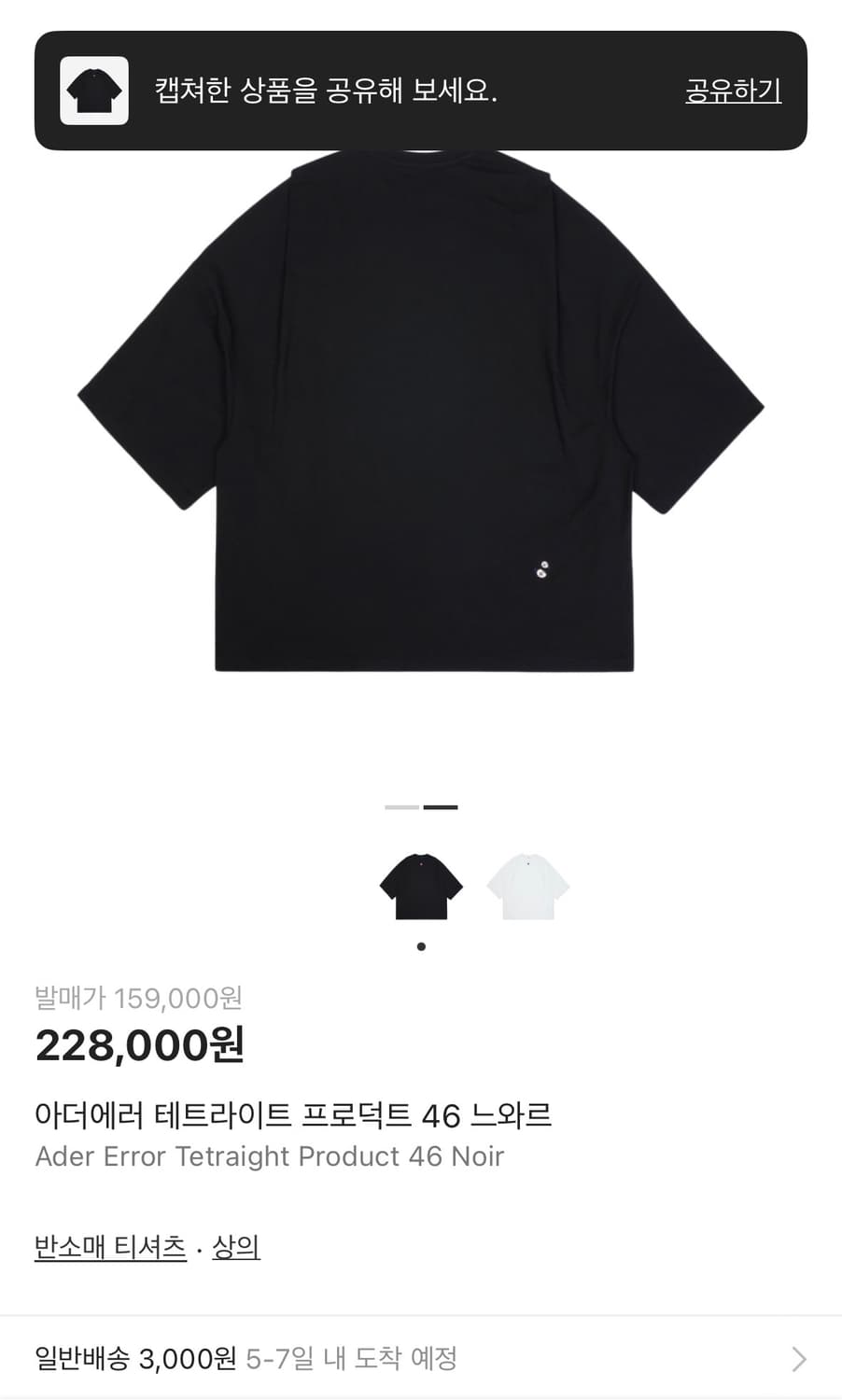
Task: Select the Korean product title 아더에러 테트라이트 프로덕트 46 느와르
Action: 294,1113
